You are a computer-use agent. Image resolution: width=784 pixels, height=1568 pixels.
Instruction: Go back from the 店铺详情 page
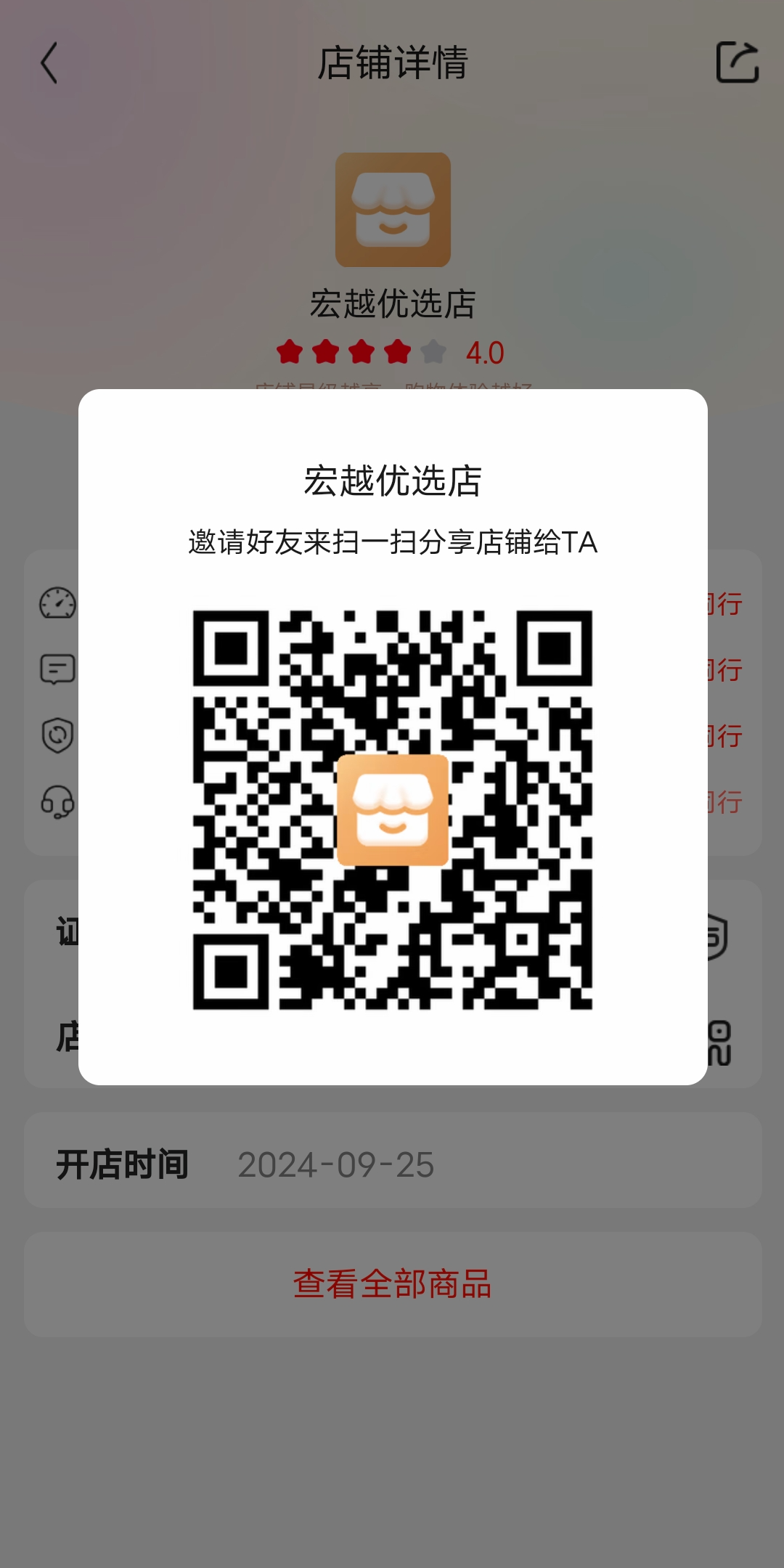(x=49, y=63)
